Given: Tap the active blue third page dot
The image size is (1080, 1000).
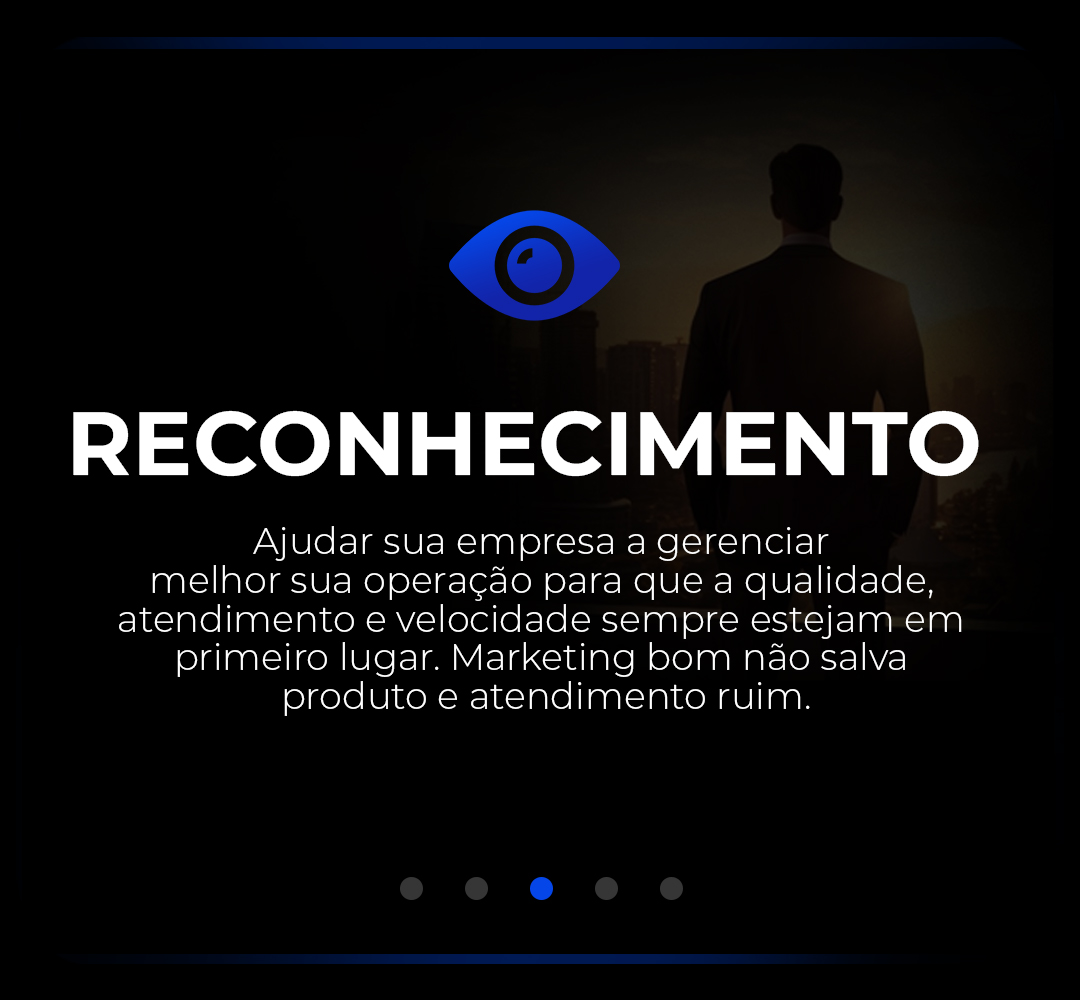Looking at the screenshot, I should pyautogui.click(x=541, y=888).
